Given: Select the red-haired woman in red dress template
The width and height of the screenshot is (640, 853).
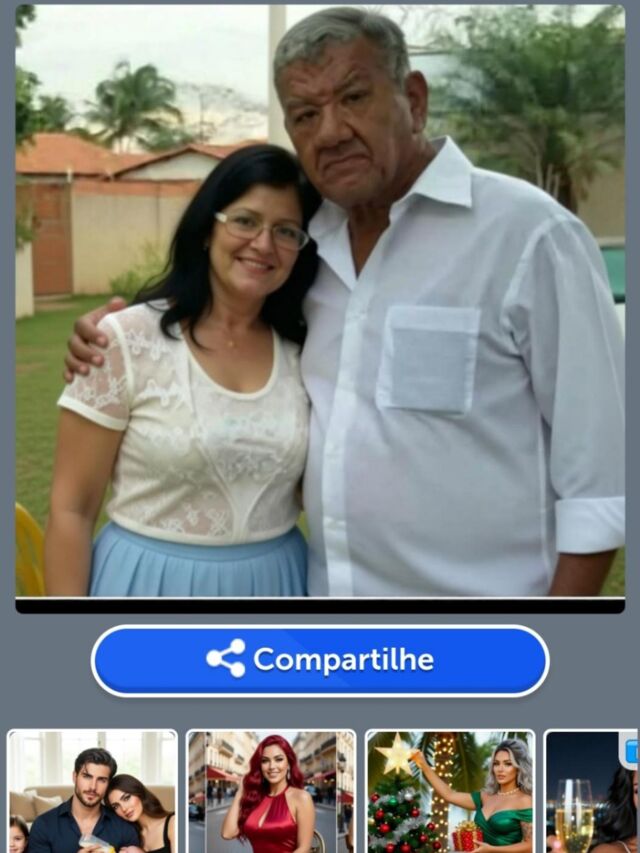Looking at the screenshot, I should (x=270, y=792).
